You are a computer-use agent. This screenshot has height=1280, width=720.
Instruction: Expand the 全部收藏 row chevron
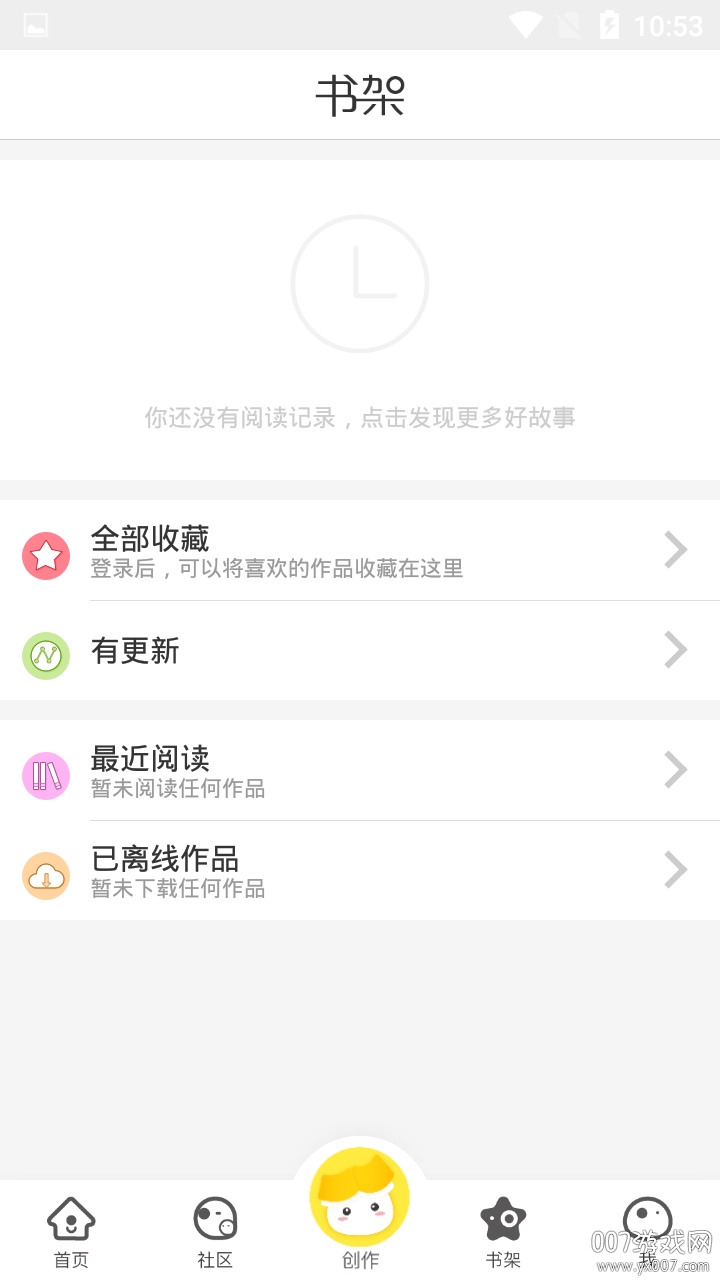coord(677,550)
